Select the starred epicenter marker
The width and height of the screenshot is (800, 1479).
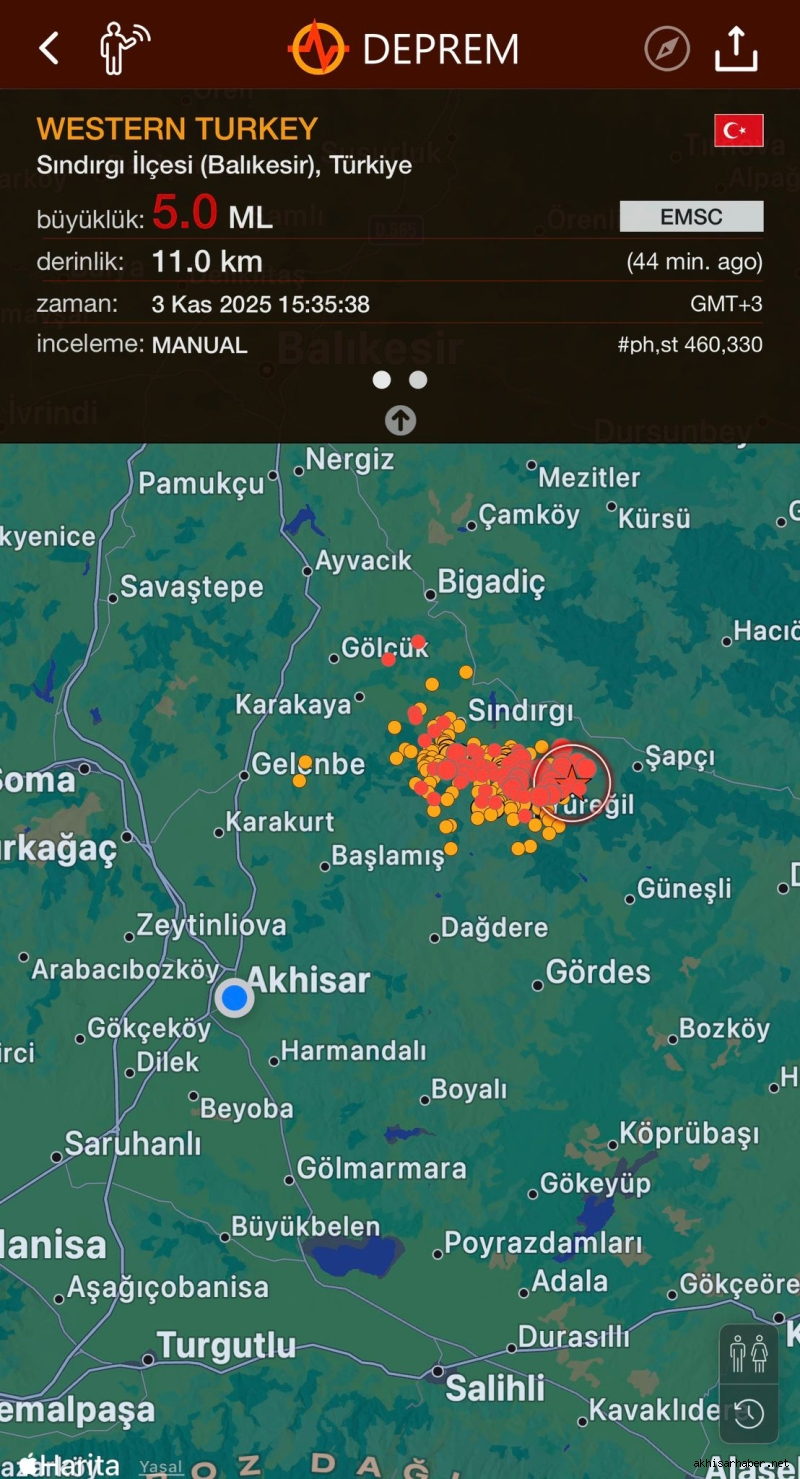coord(572,783)
